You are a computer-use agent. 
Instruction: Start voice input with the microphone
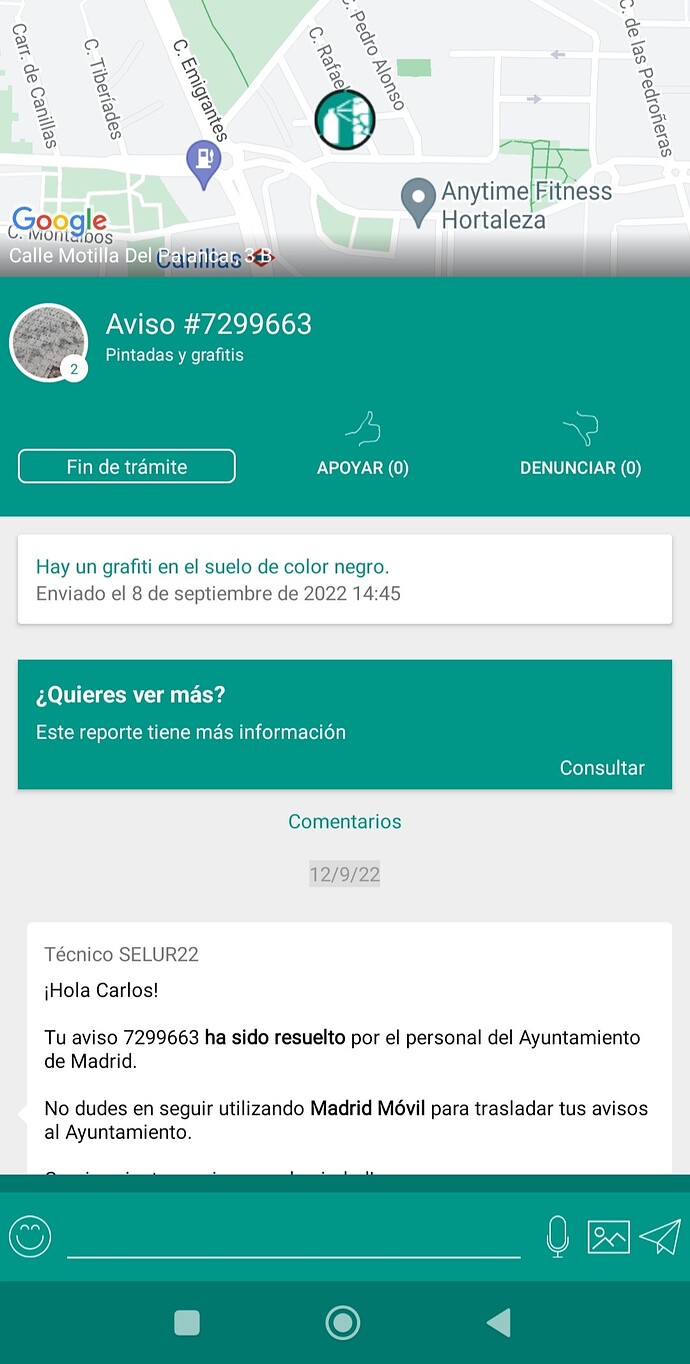pos(558,1237)
